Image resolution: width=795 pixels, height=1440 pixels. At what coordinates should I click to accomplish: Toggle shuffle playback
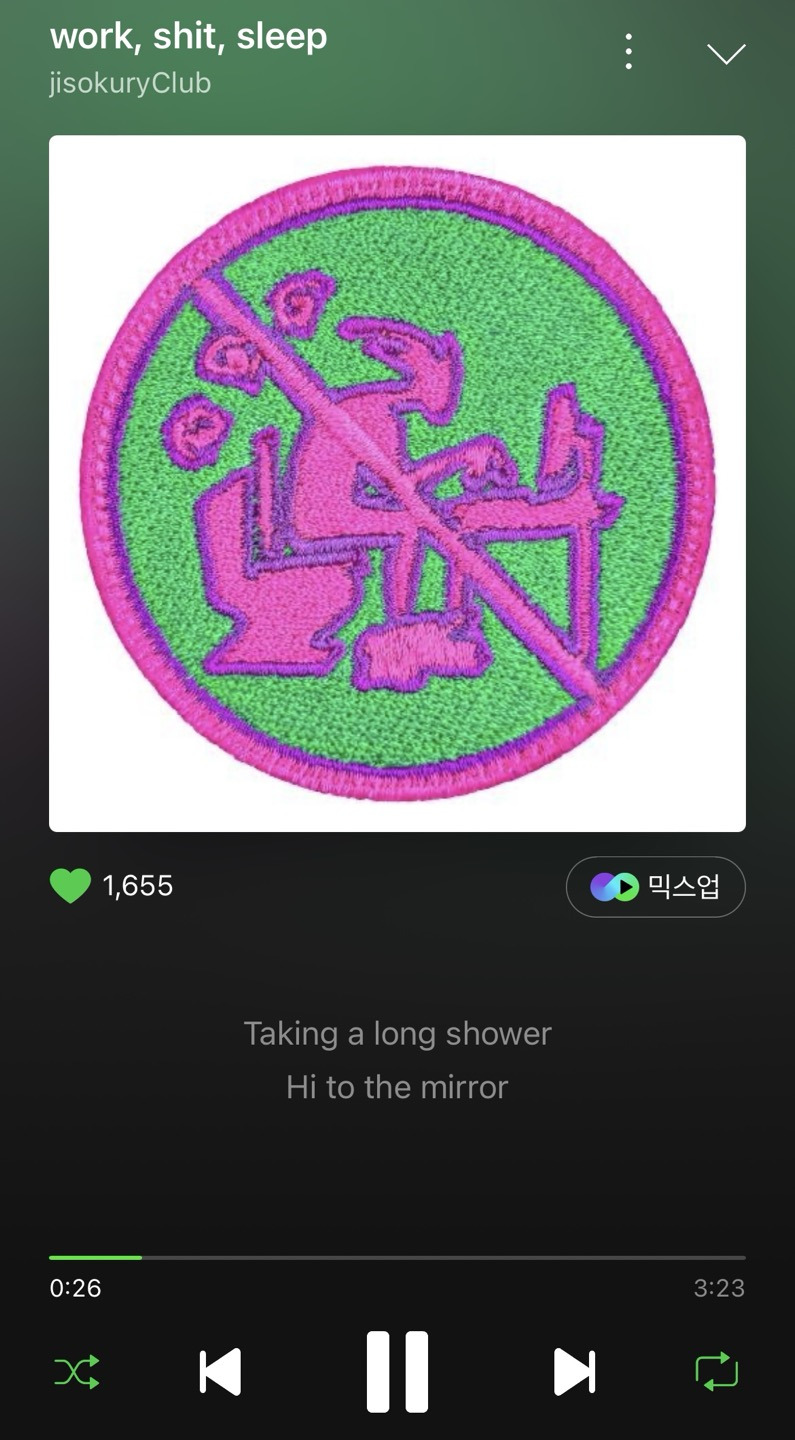pyautogui.click(x=77, y=1372)
